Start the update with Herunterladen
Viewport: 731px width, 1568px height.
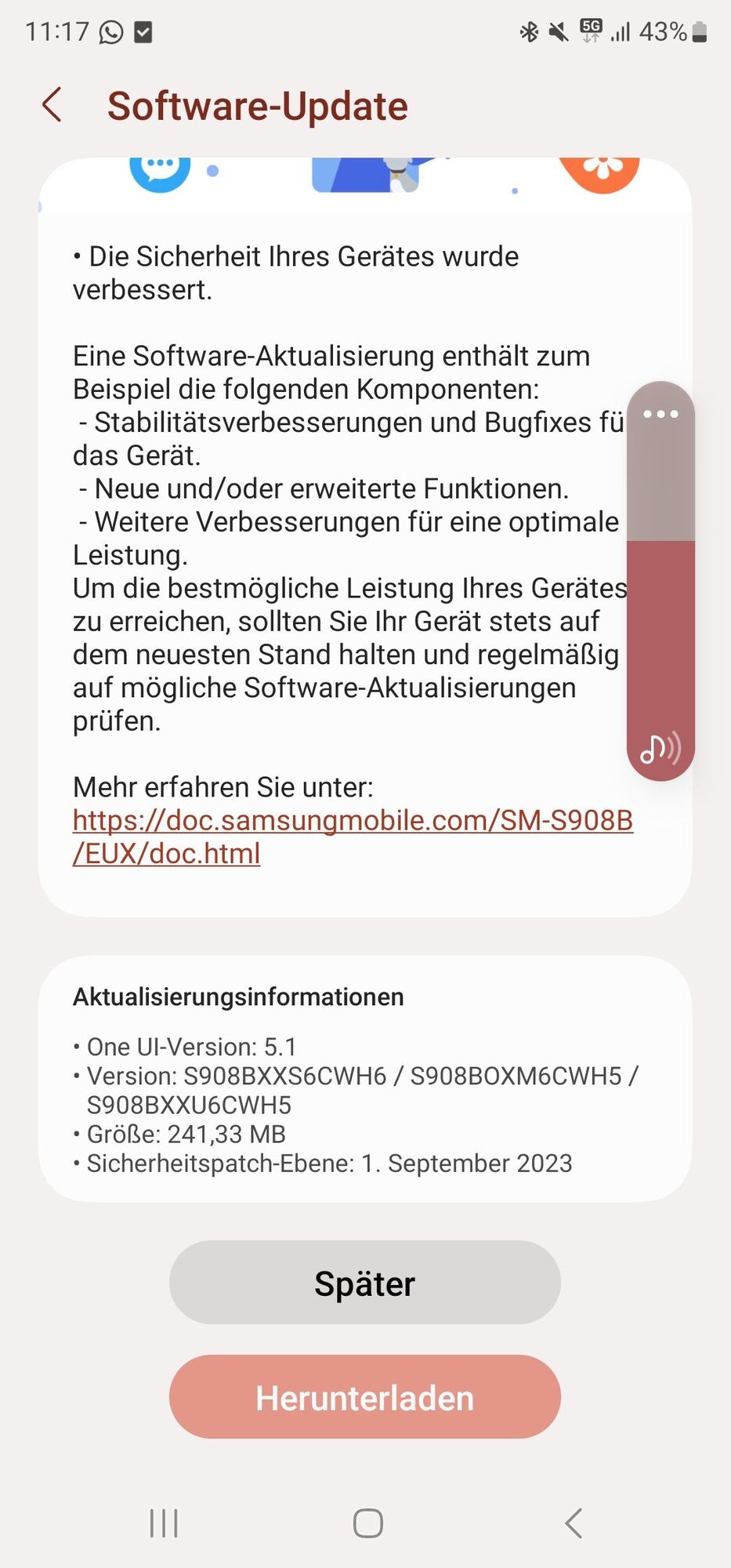click(364, 1398)
